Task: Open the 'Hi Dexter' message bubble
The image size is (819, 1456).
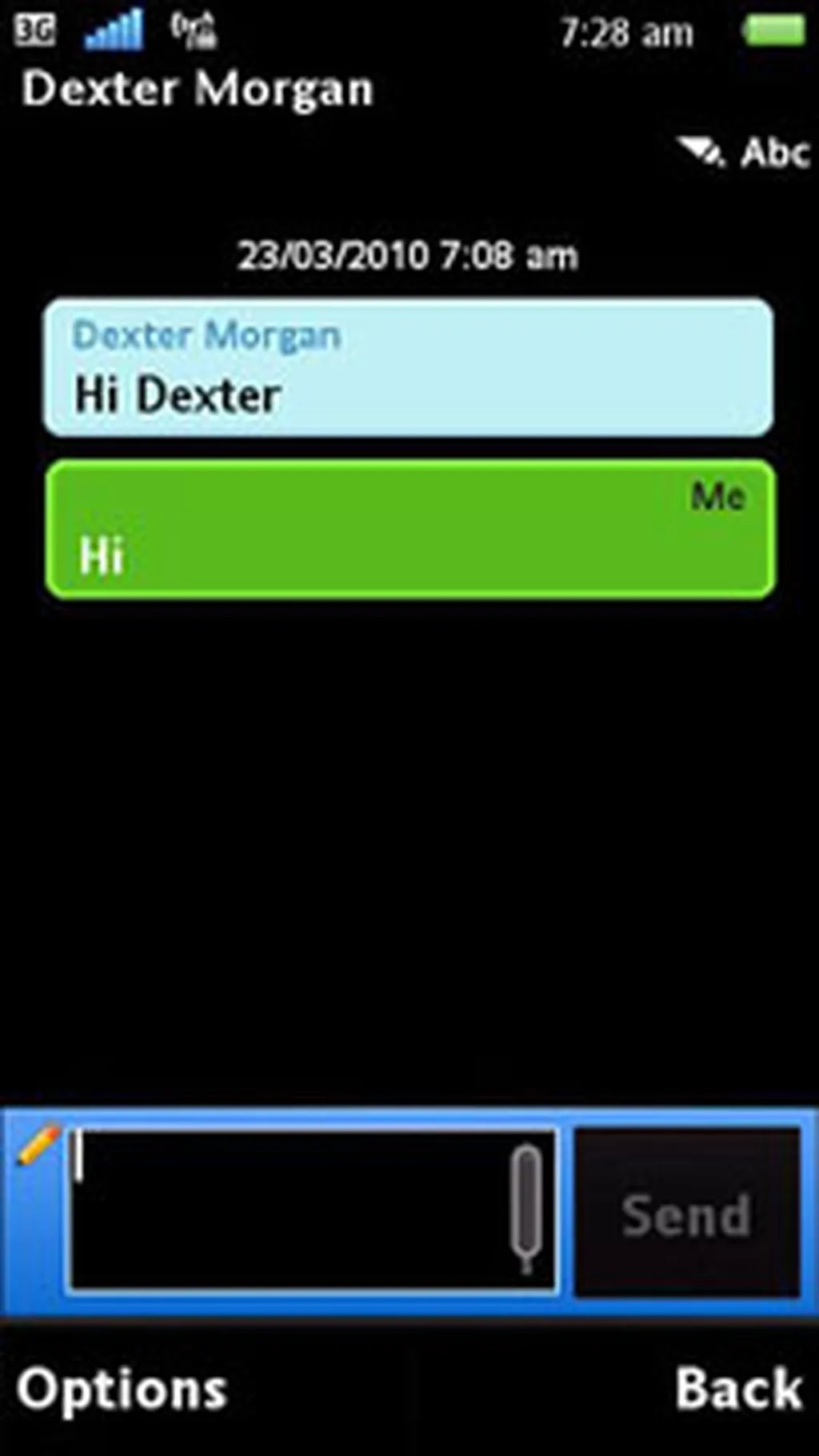Action: click(408, 368)
